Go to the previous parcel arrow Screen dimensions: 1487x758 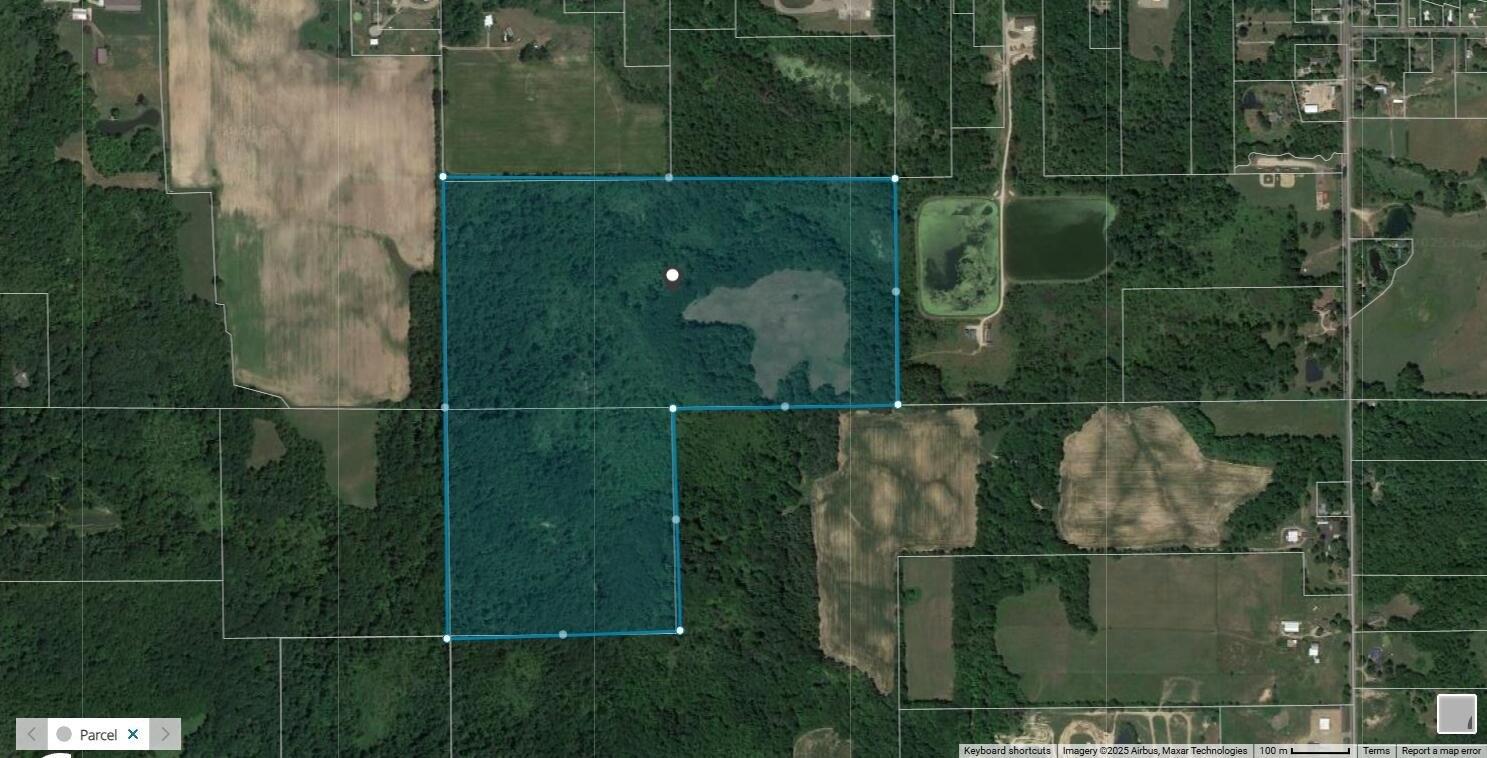pyautogui.click(x=31, y=734)
